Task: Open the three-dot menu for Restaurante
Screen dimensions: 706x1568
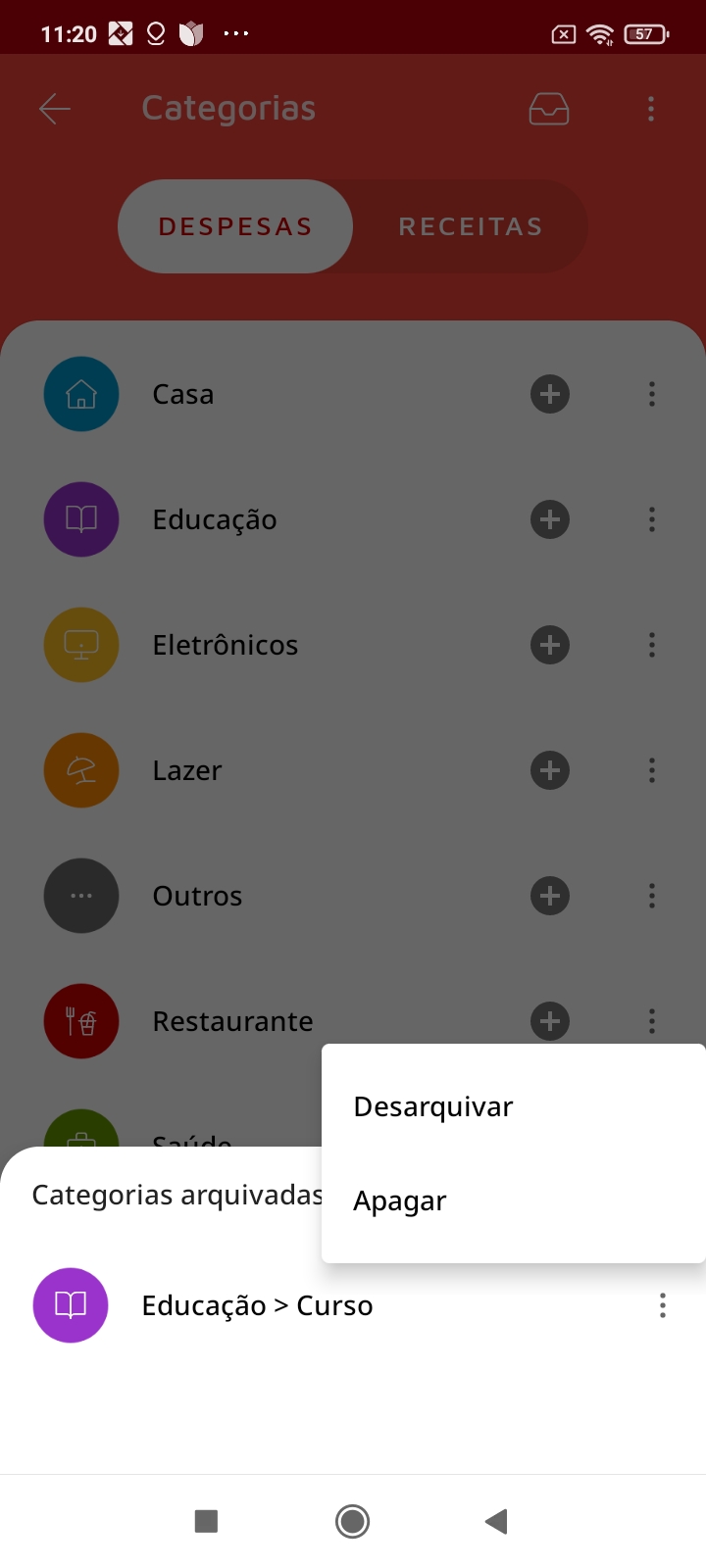Action: click(x=651, y=1020)
